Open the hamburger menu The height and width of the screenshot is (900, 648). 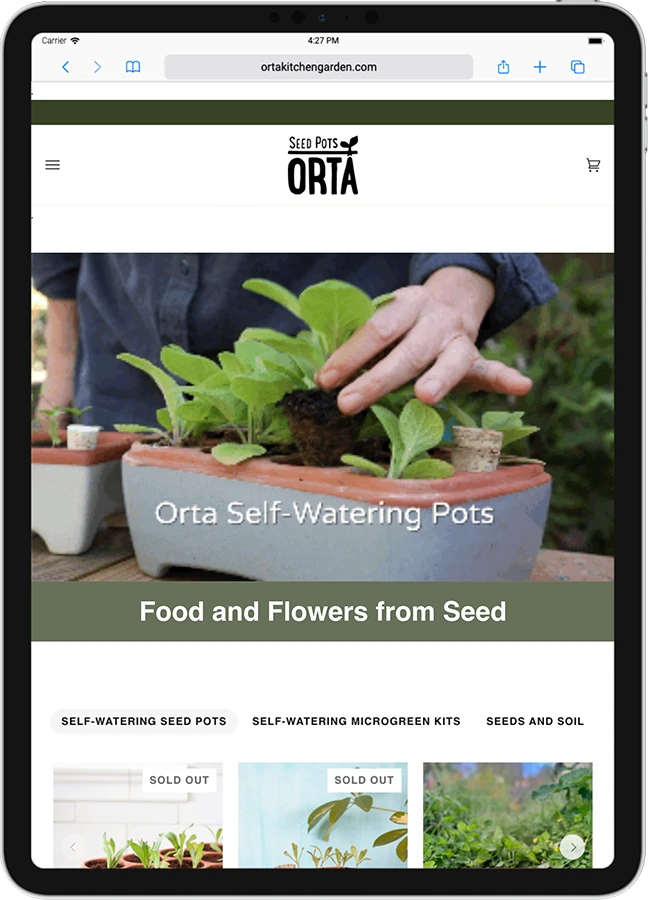pyautogui.click(x=53, y=165)
